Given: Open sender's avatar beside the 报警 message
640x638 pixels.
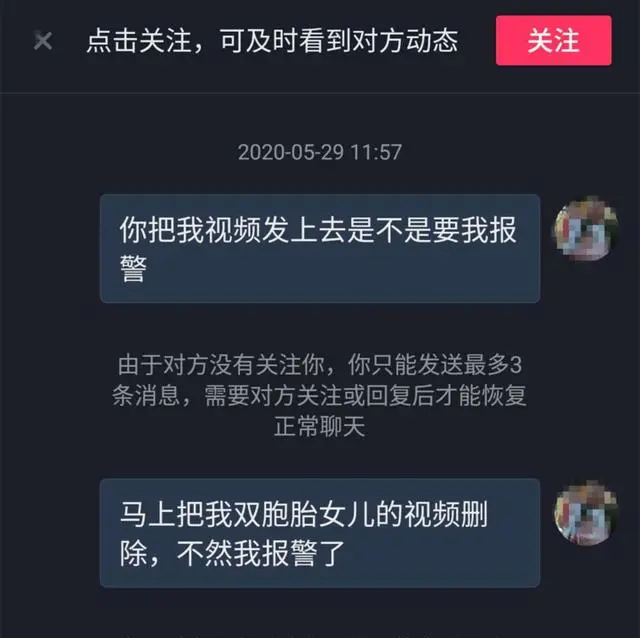Looking at the screenshot, I should coord(586,228).
